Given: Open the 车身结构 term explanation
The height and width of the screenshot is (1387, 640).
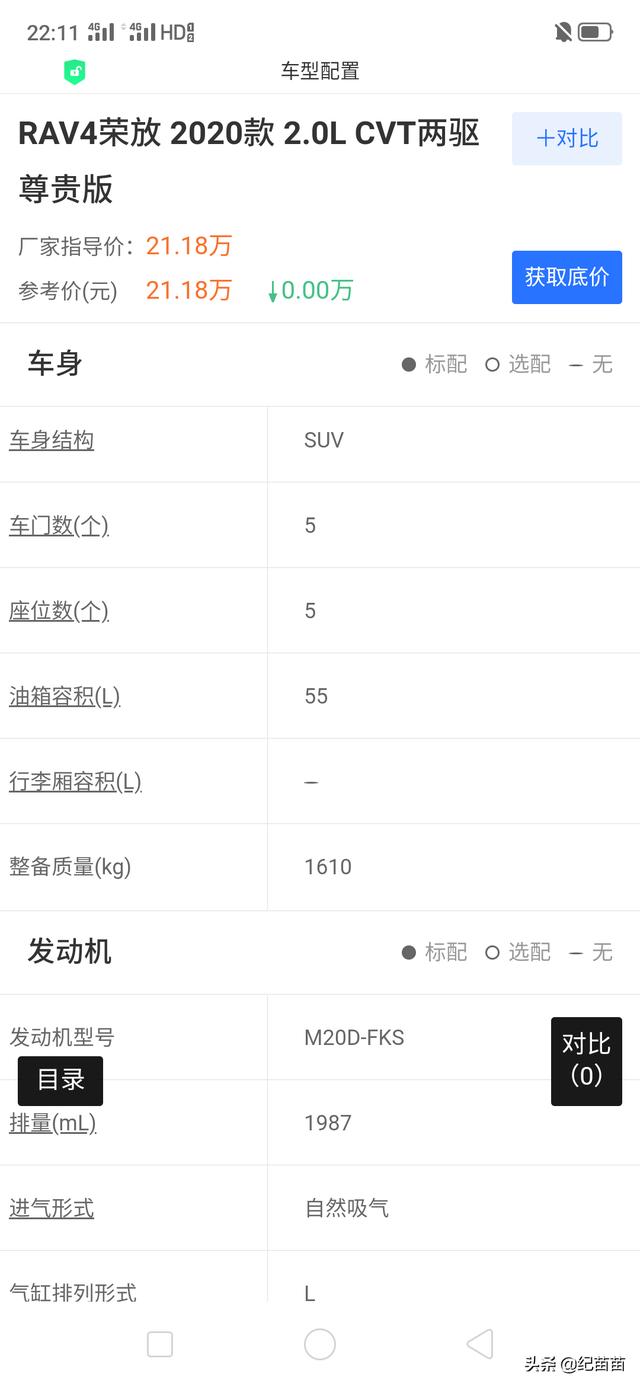Looking at the screenshot, I should coord(52,440).
